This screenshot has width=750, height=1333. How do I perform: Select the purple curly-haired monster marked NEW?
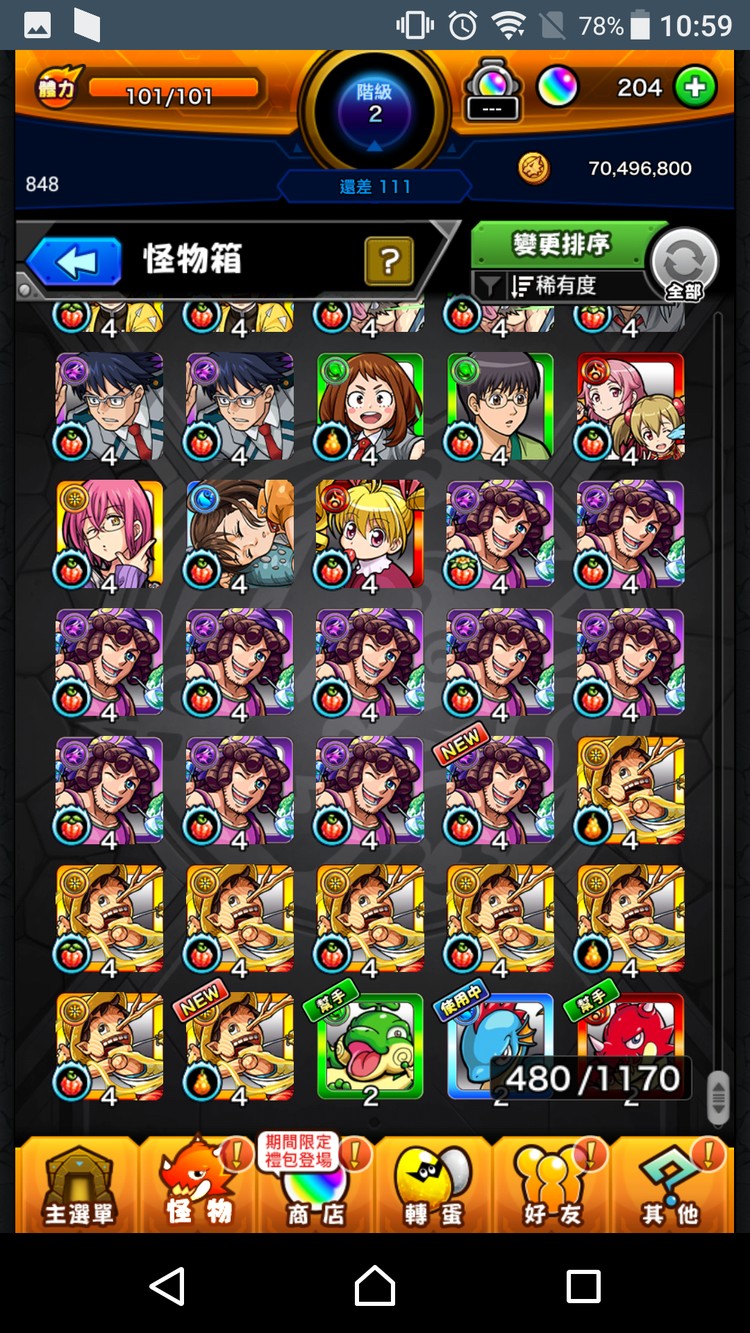point(500,792)
